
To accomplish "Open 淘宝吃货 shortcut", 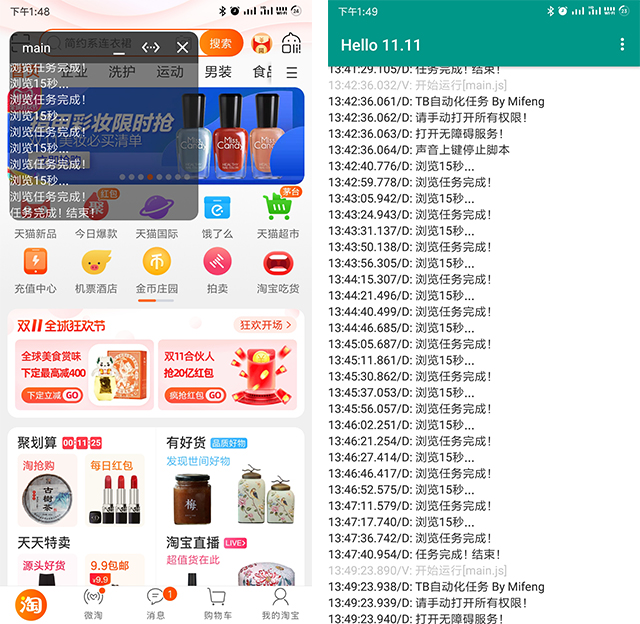I will coord(278,269).
